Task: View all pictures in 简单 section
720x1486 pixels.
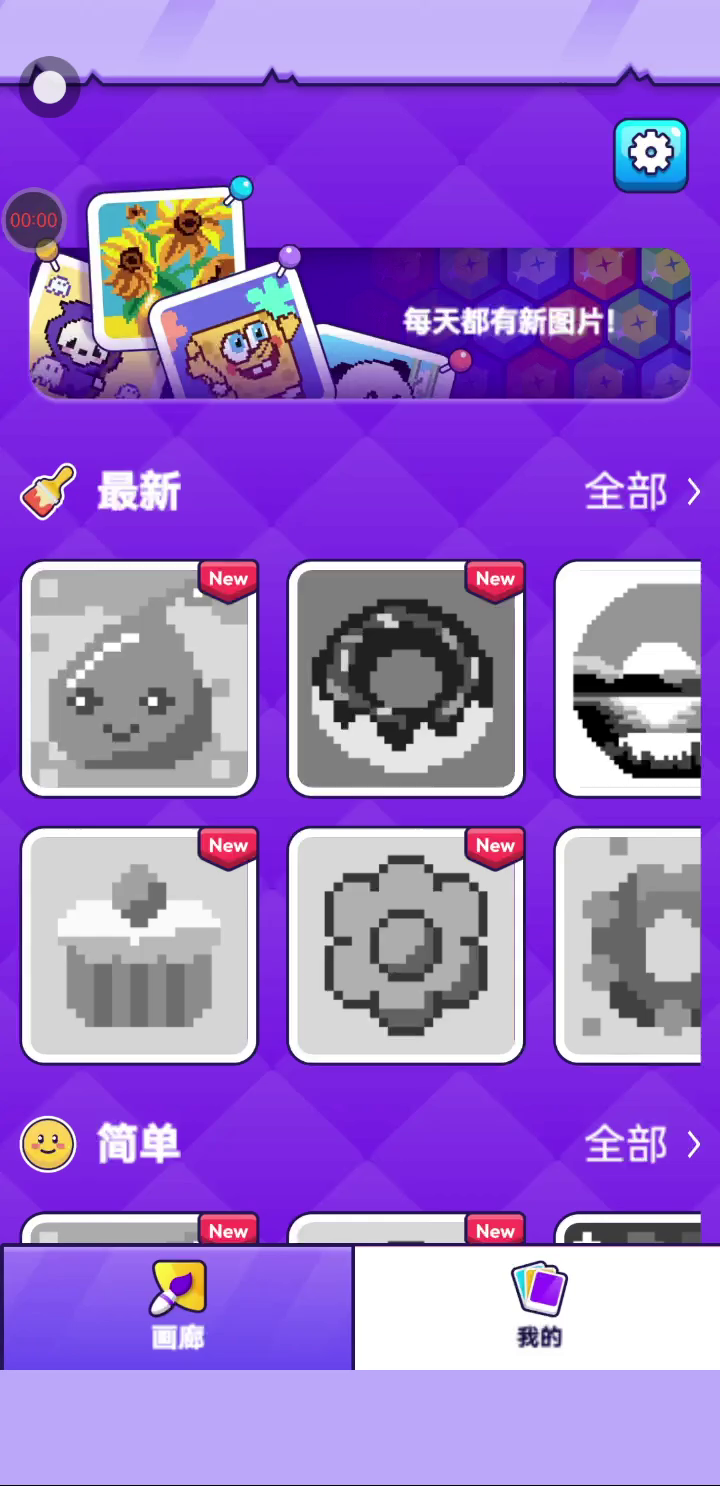Action: point(642,1144)
